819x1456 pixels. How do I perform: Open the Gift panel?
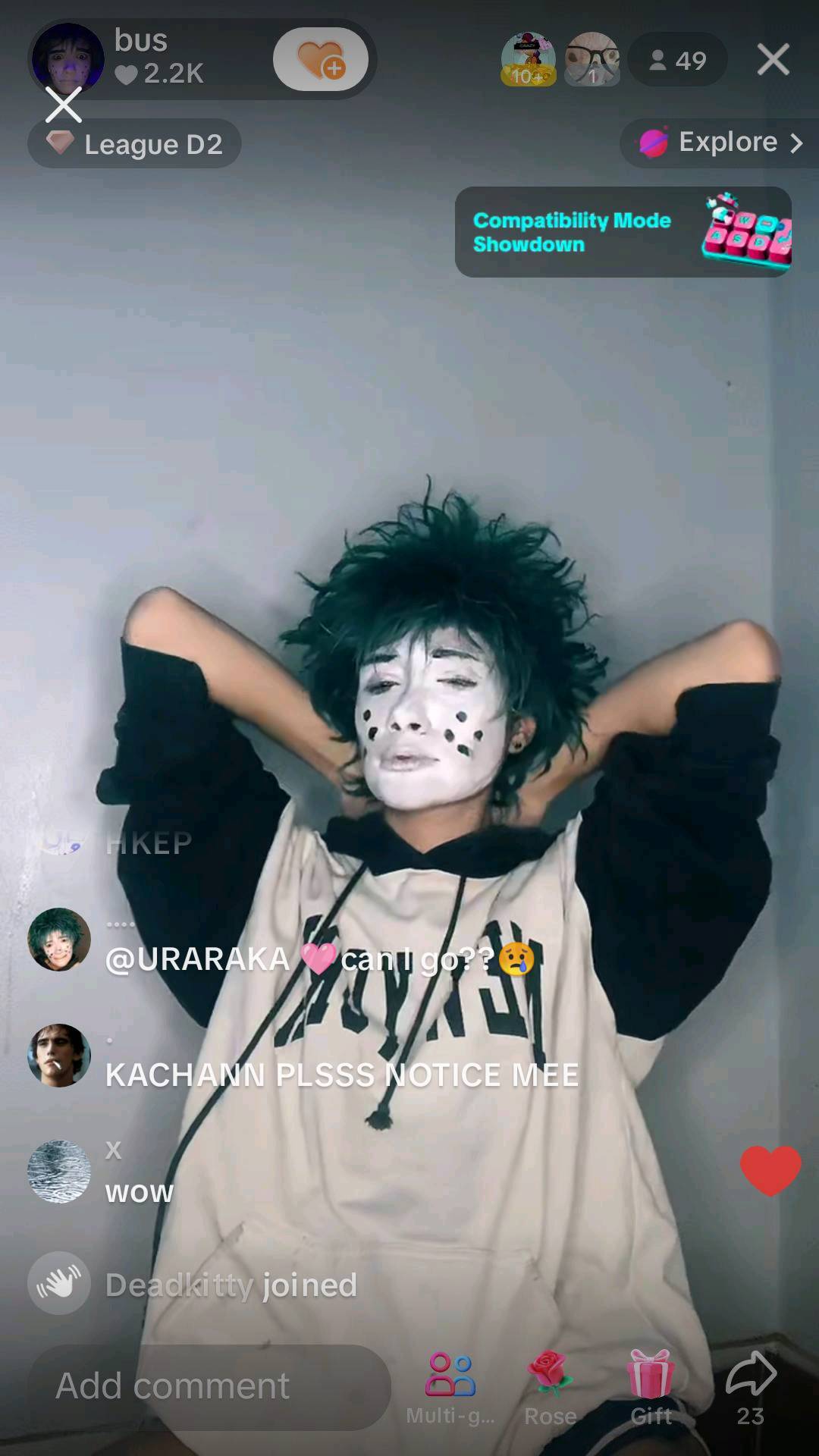tap(651, 1386)
